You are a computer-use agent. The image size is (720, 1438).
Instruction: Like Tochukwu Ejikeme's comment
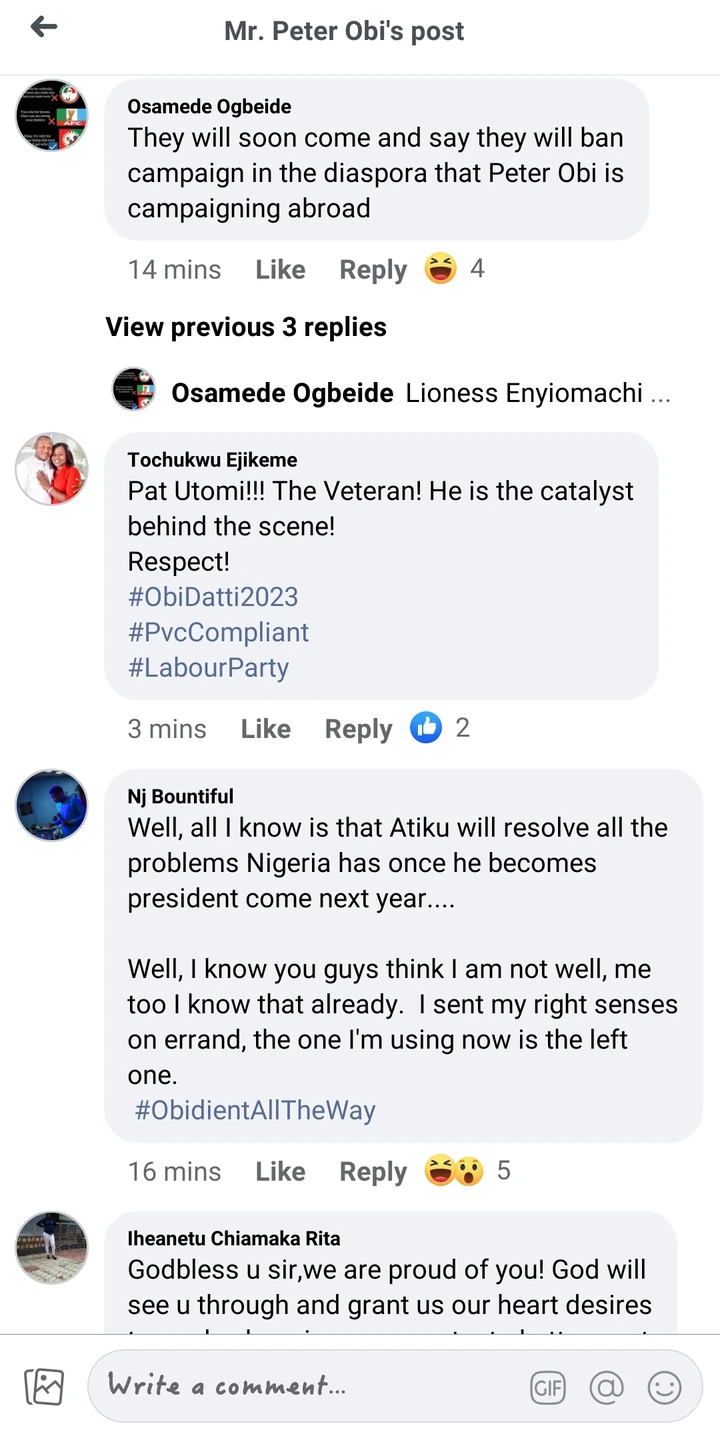point(265,729)
